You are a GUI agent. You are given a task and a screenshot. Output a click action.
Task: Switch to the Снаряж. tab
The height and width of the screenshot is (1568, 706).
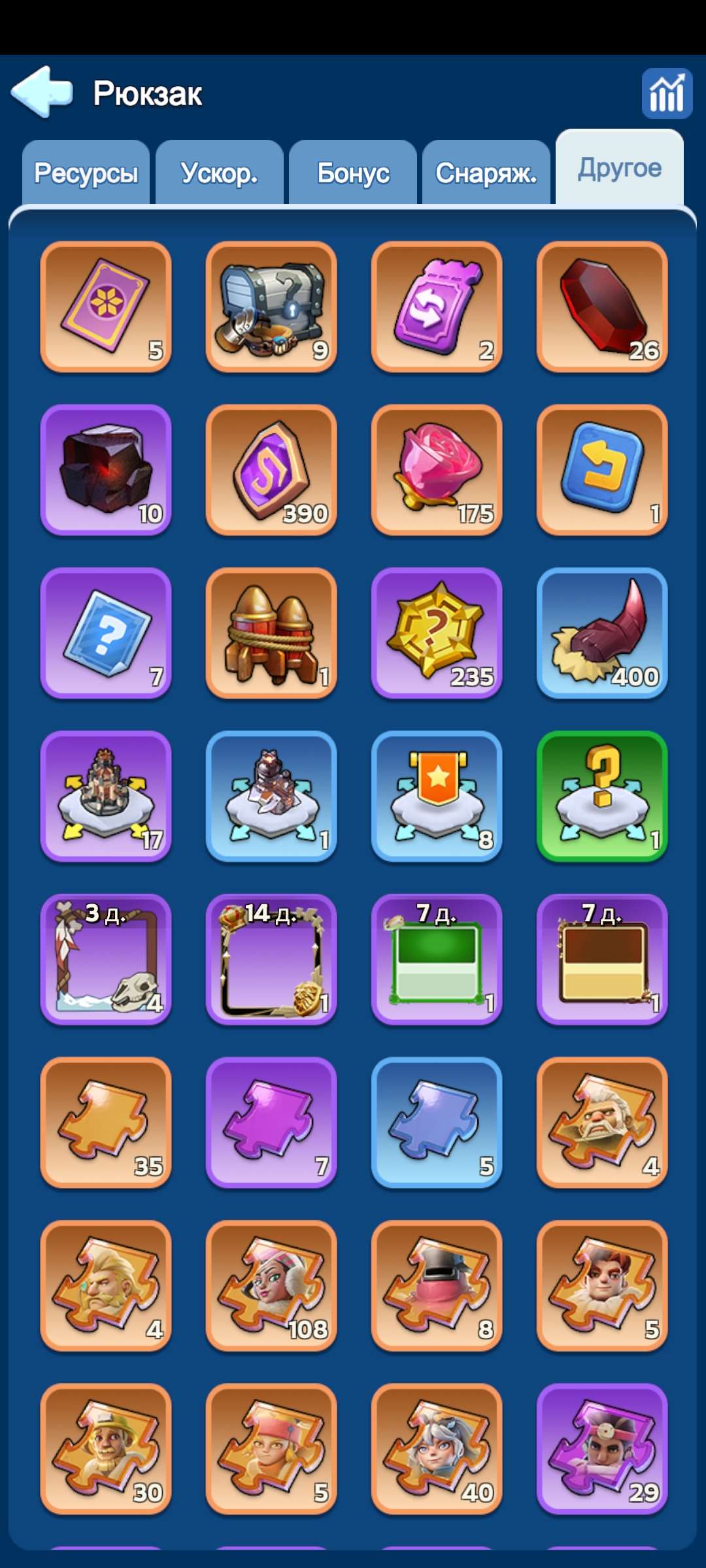pos(486,173)
